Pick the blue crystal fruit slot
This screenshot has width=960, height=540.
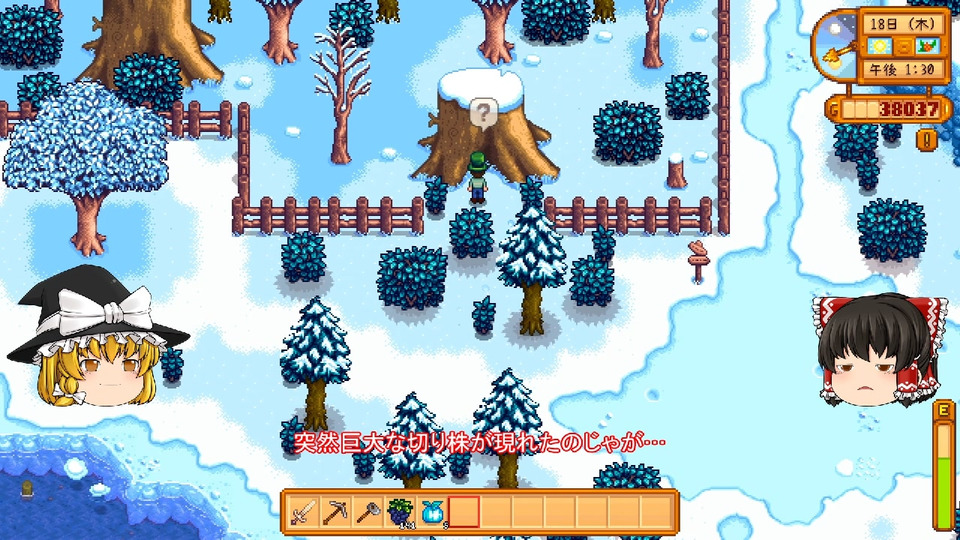click(432, 512)
